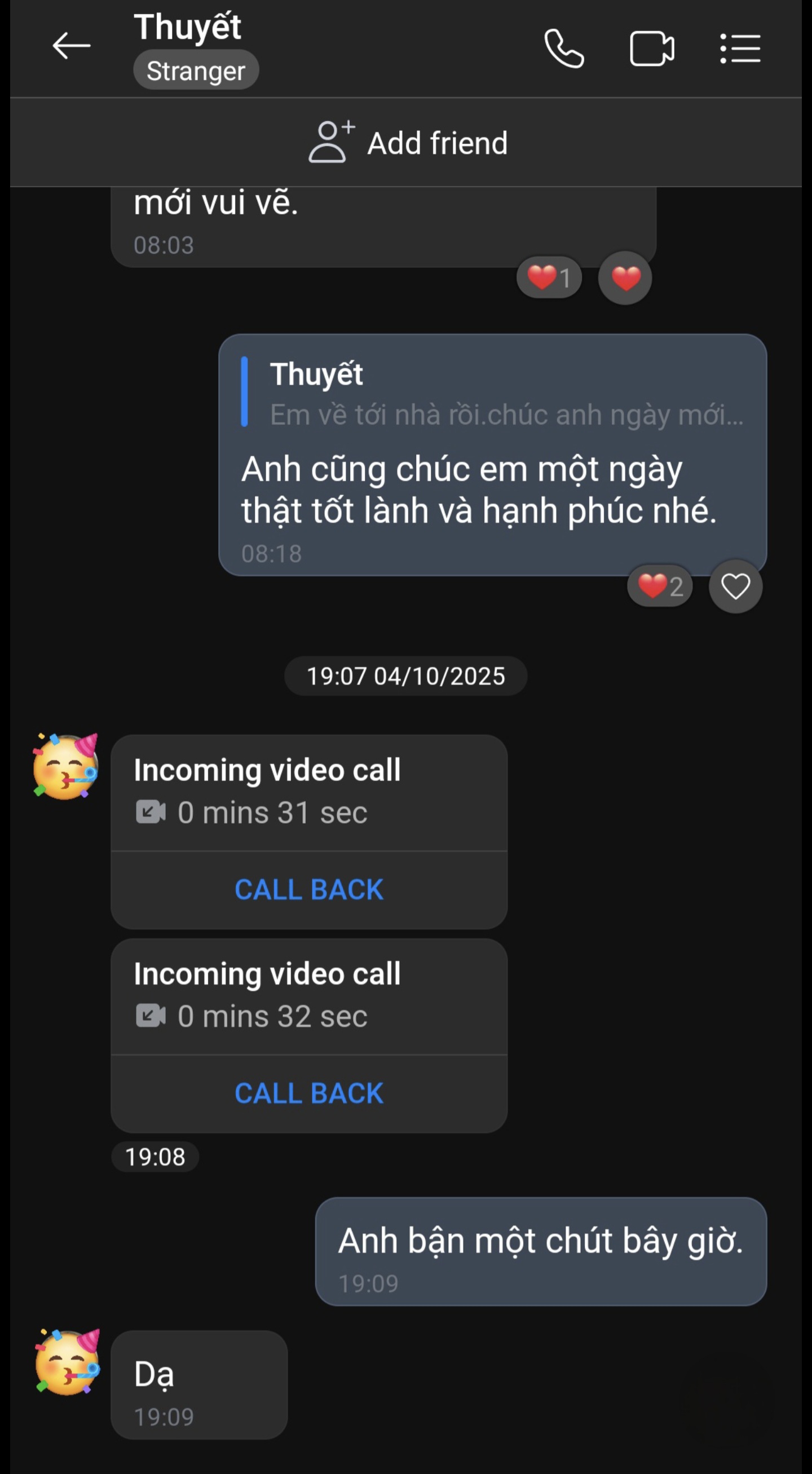Start a voice call with Thuyết
This screenshot has height=1474, width=812.
click(x=564, y=48)
